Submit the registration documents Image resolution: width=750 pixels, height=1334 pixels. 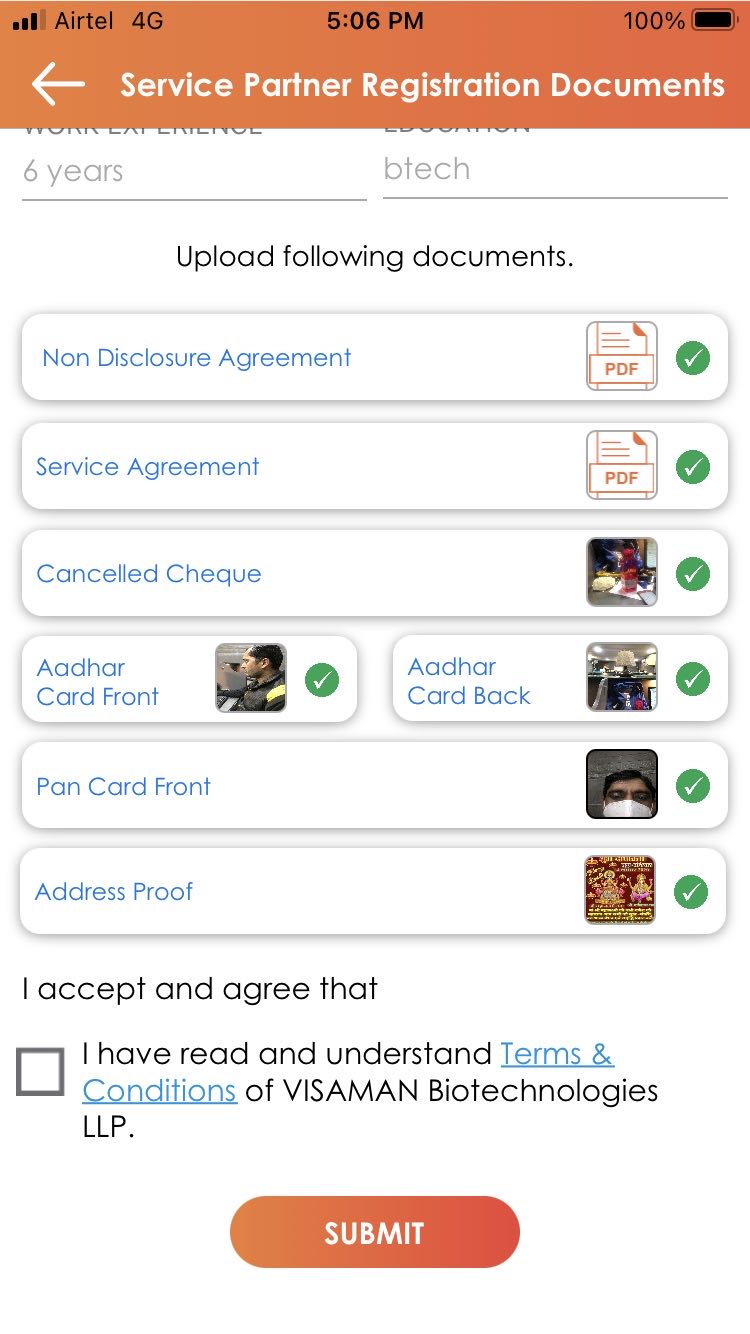(375, 1232)
